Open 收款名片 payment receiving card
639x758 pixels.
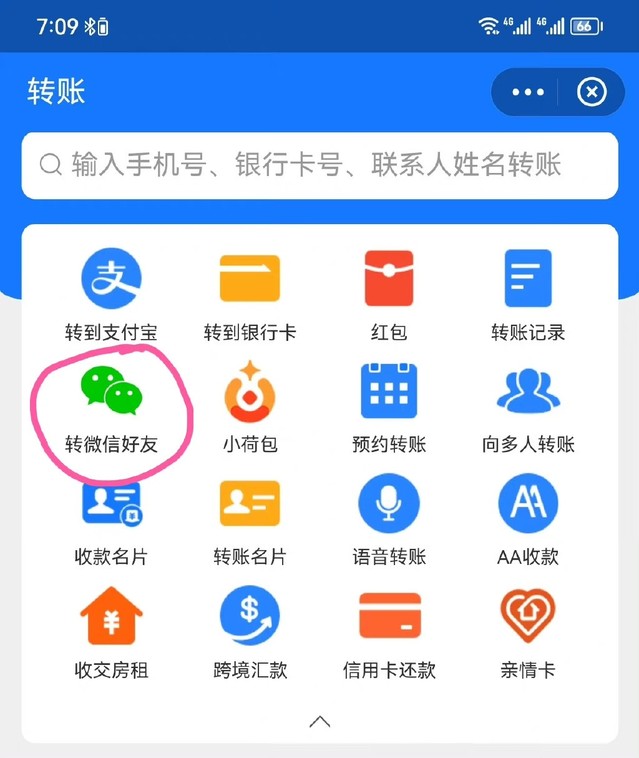(111, 520)
